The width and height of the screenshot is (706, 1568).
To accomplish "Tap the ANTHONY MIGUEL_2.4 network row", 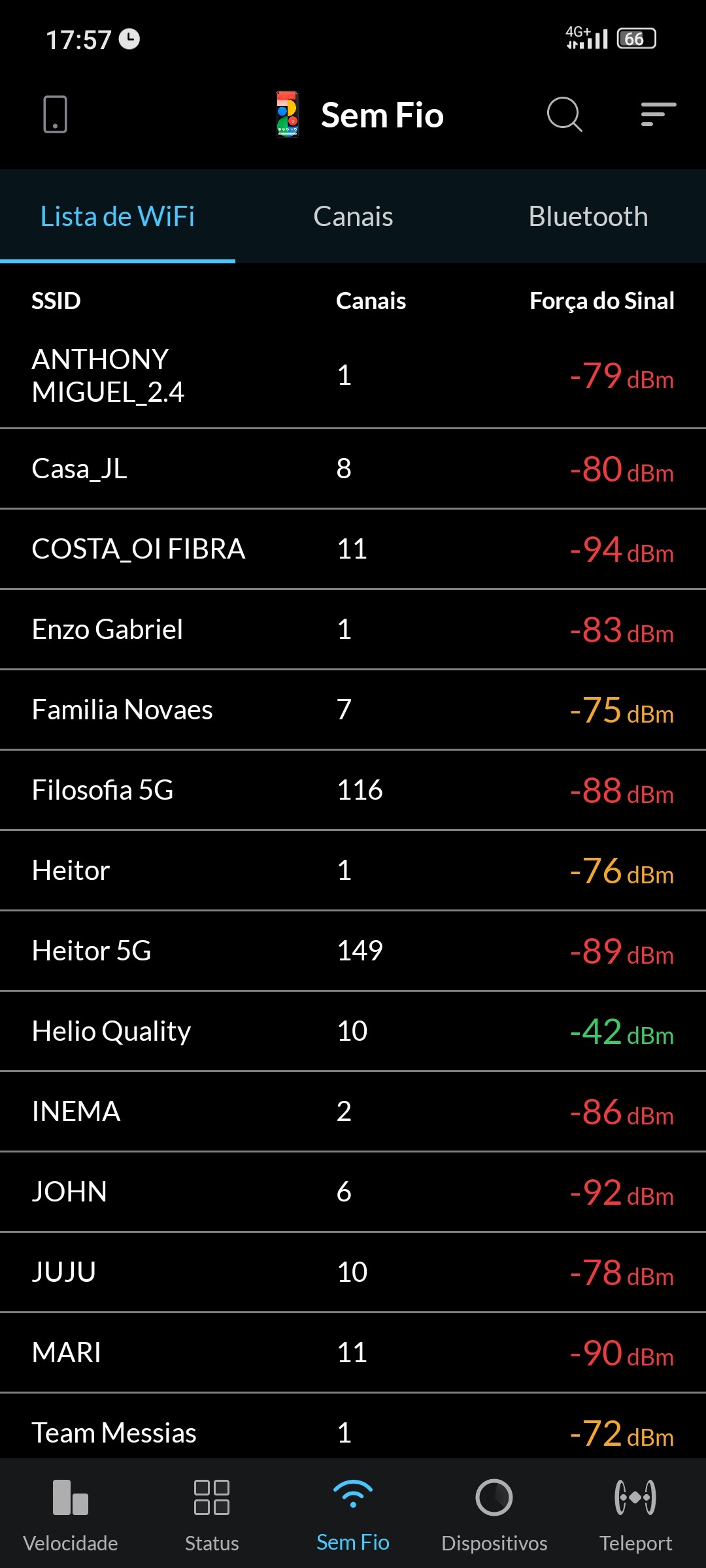I will coord(353,376).
